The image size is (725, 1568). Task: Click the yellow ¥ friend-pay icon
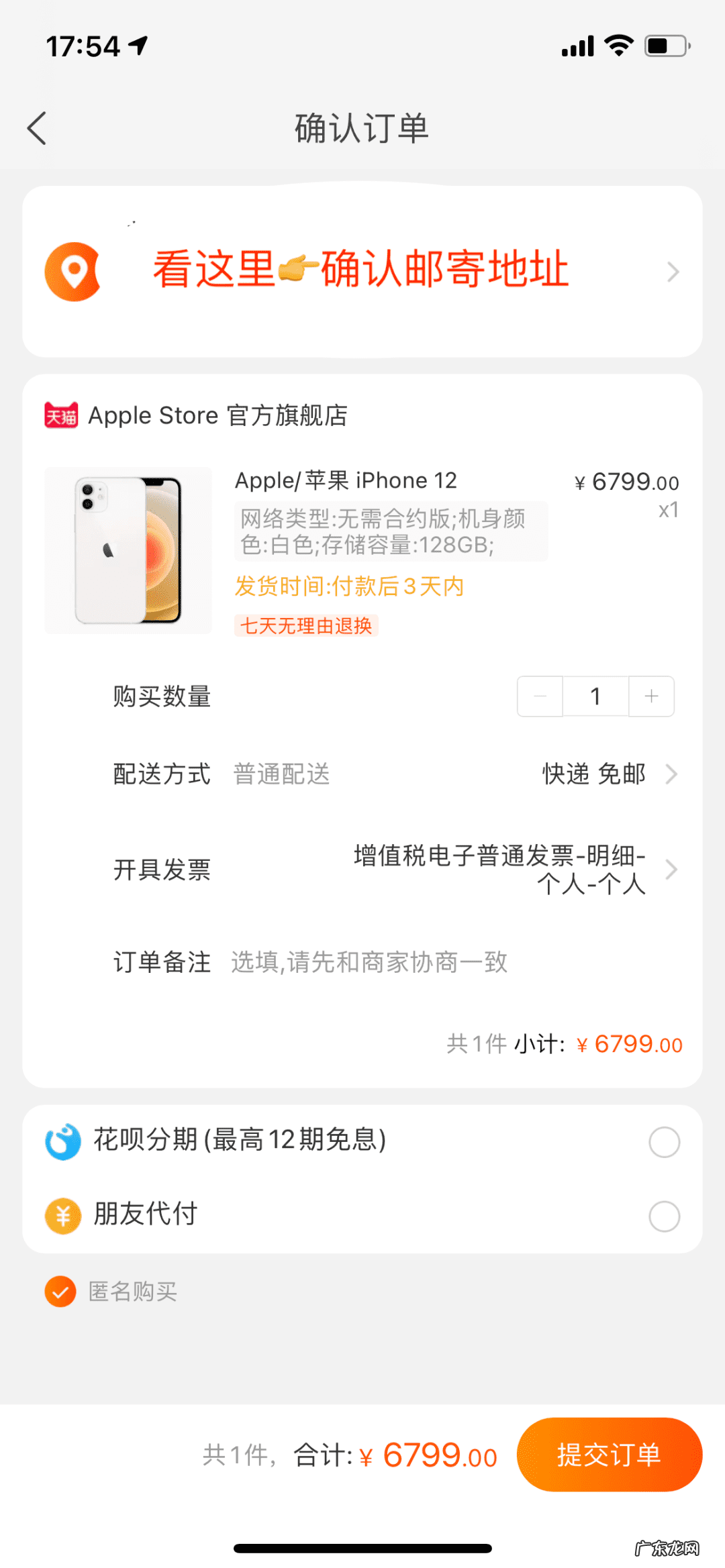[61, 1214]
